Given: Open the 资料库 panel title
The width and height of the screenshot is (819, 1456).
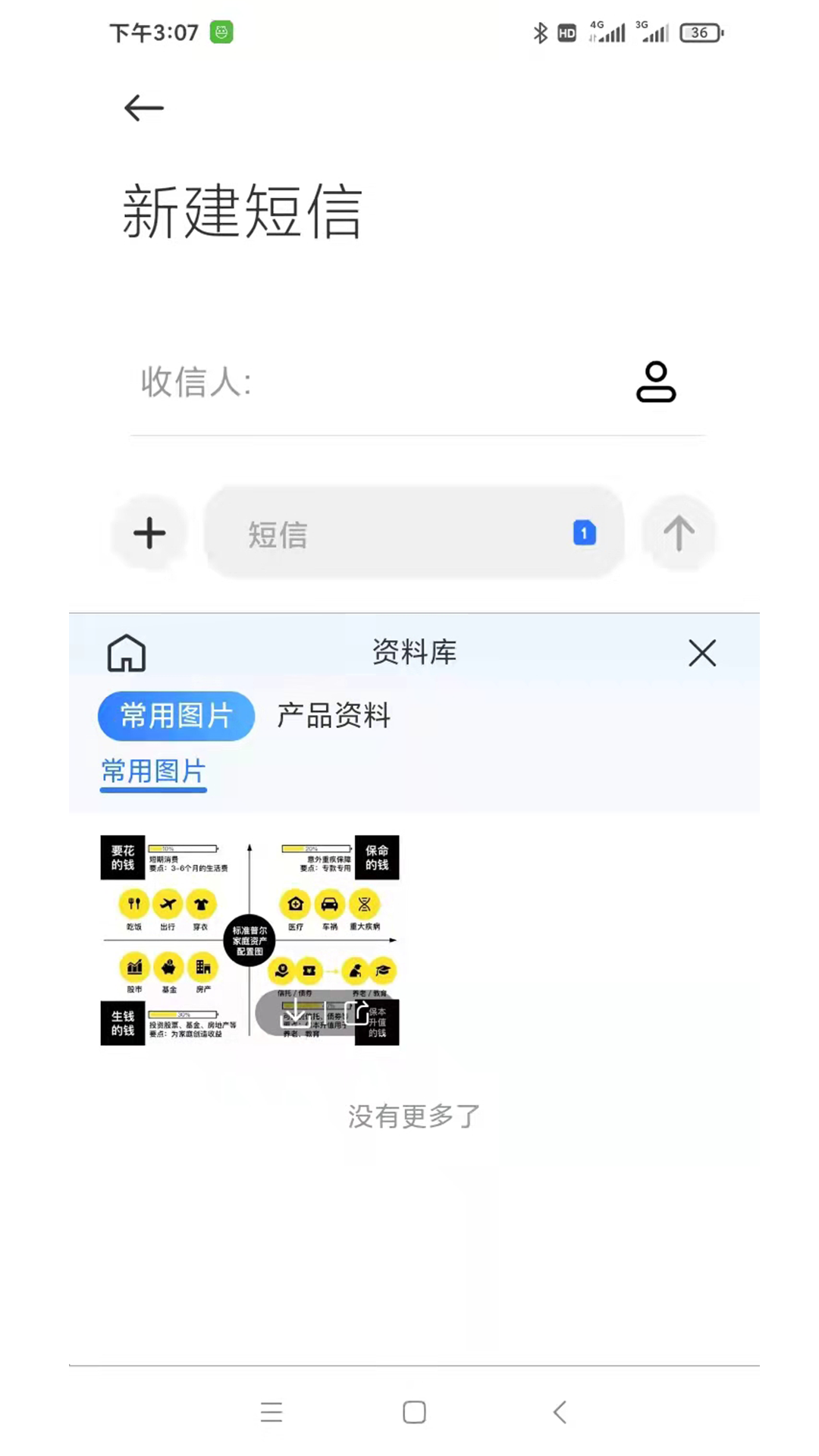Looking at the screenshot, I should pyautogui.click(x=413, y=651).
